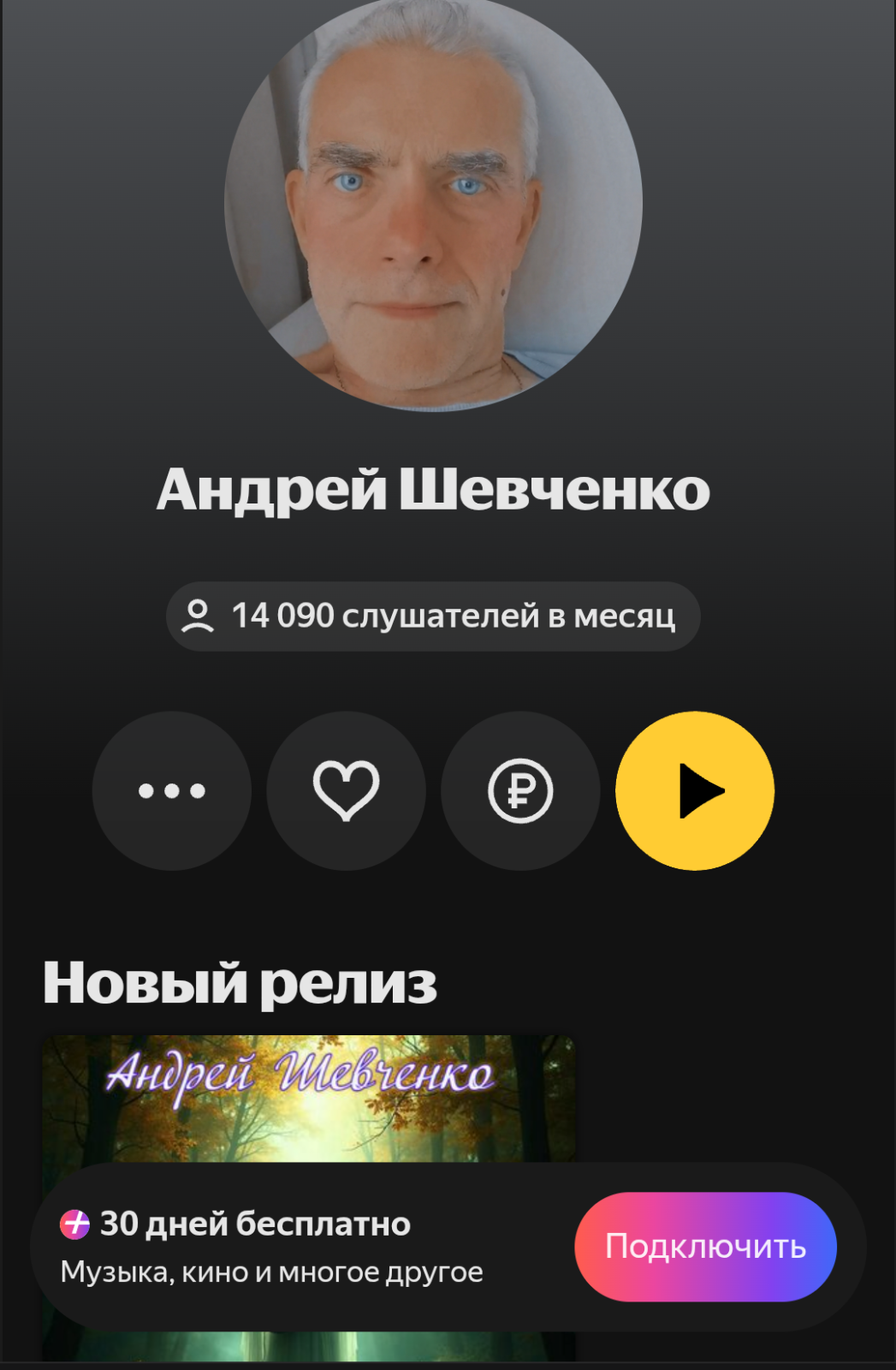
Task: Tap the ruble donate icon
Action: tap(520, 791)
